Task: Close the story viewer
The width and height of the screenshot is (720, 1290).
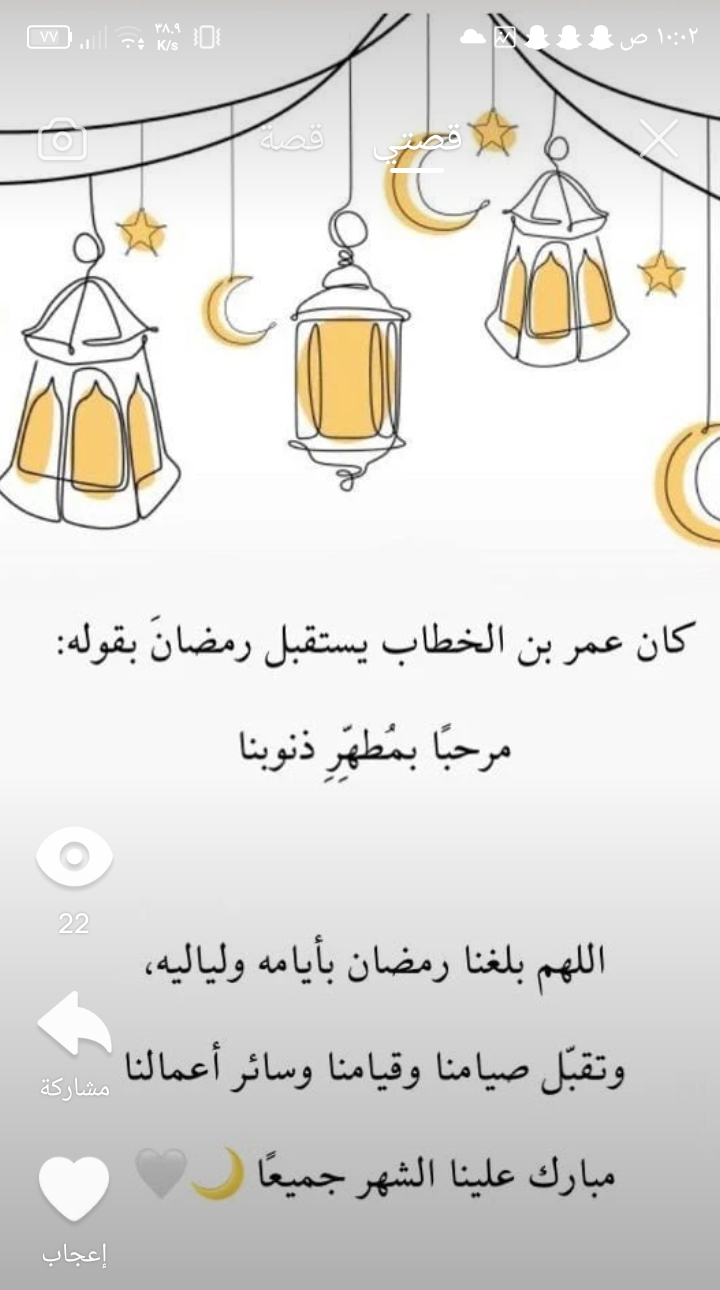Action: 659,139
